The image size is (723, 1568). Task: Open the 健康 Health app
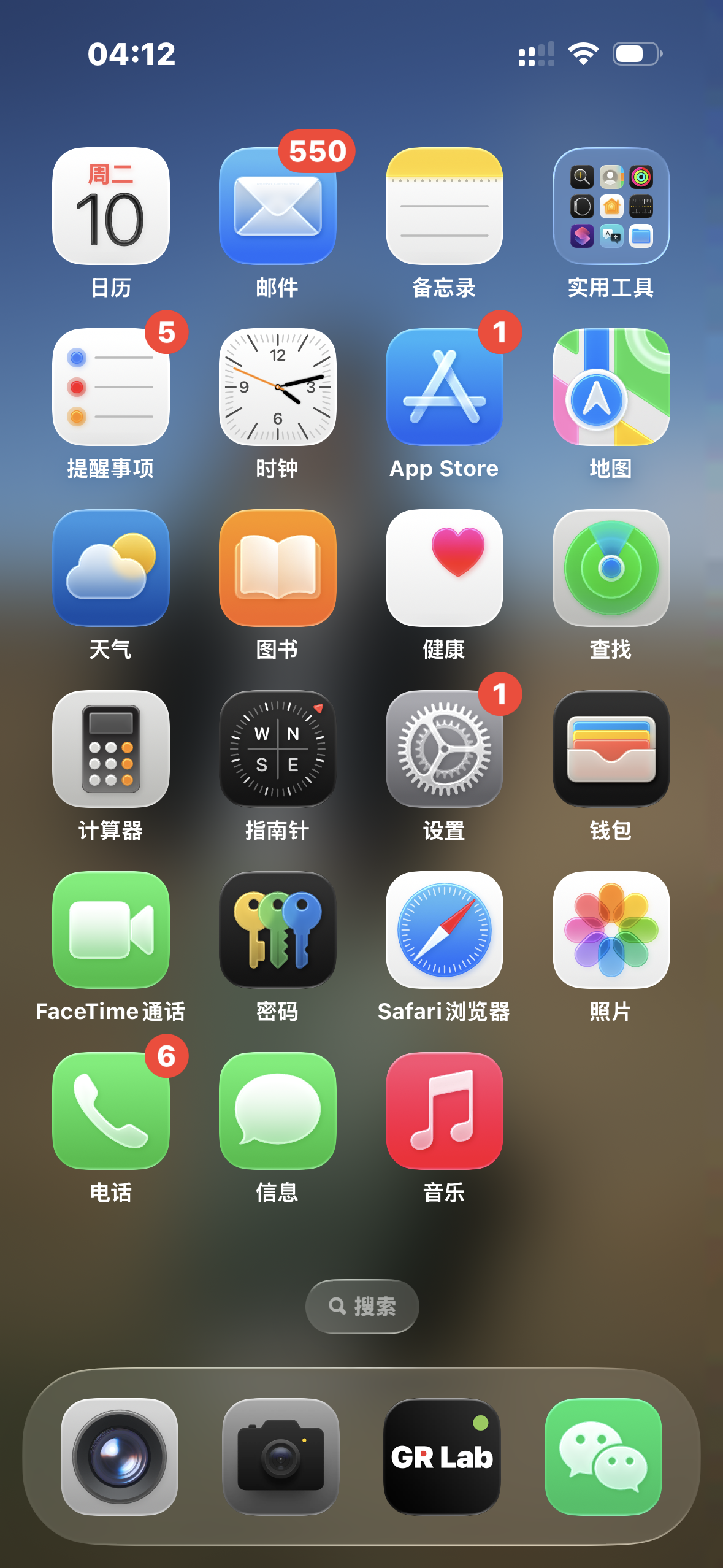click(x=444, y=567)
